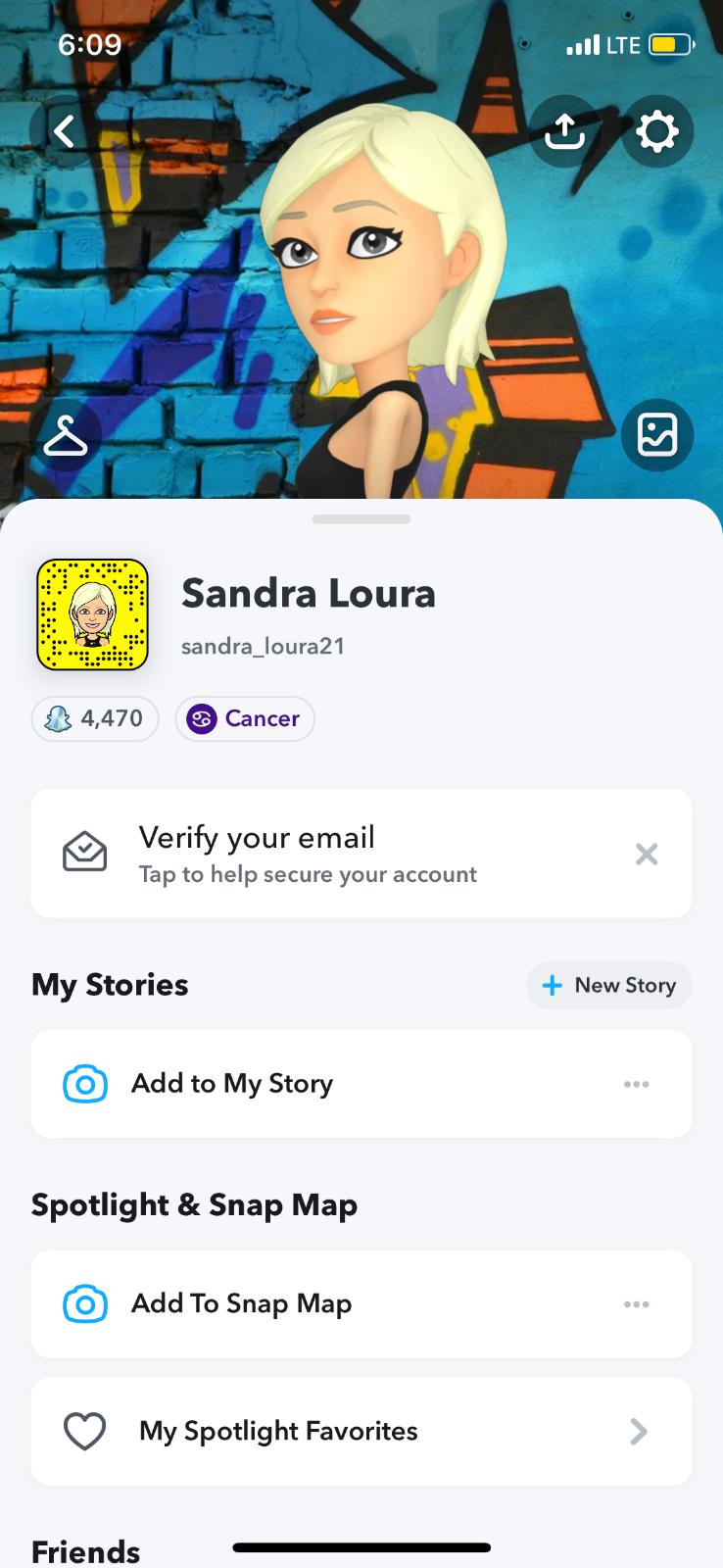Open settings via the gear icon
Viewport: 723px width, 1568px height.
tap(656, 131)
